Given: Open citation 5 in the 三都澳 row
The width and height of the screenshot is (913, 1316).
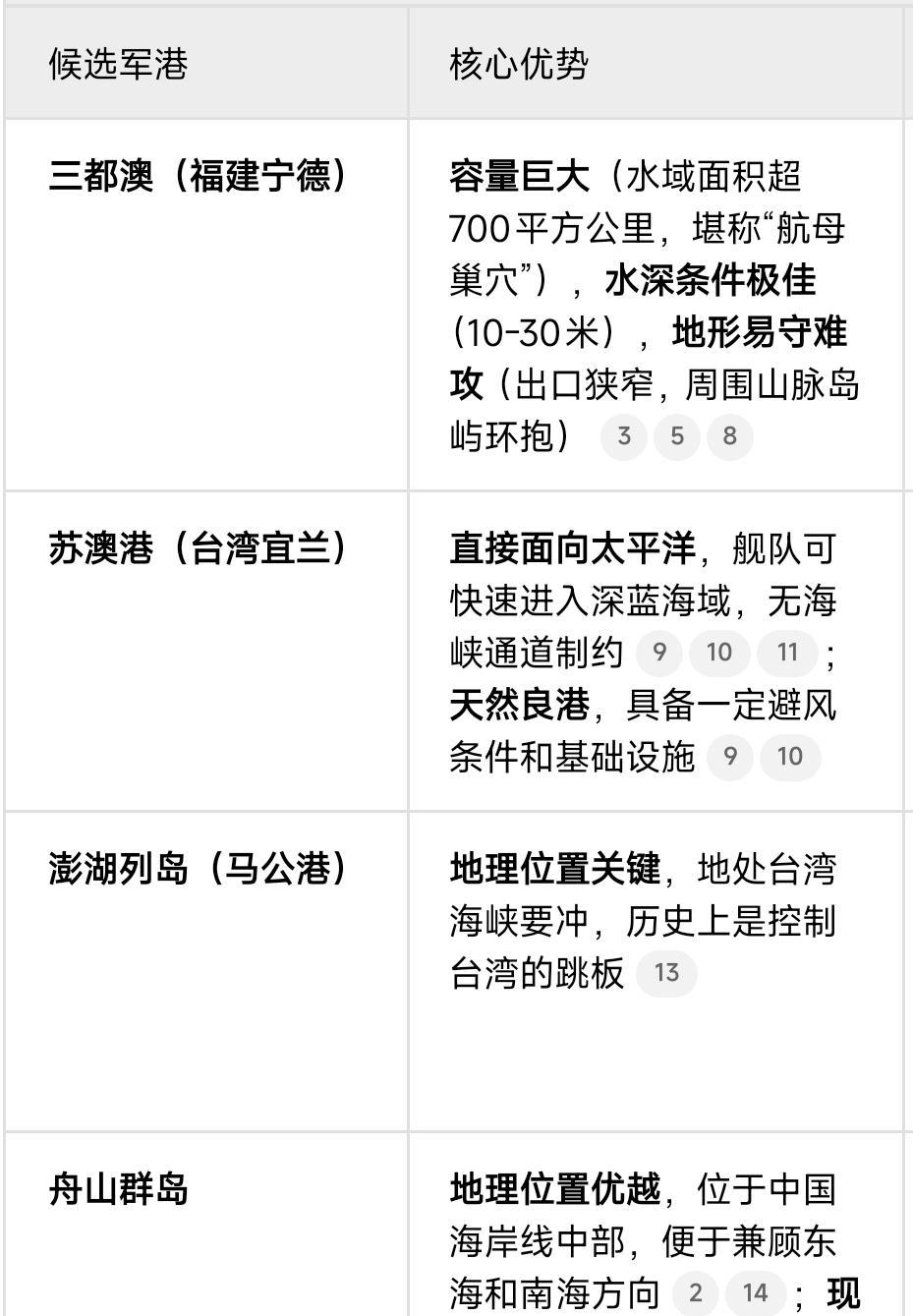Looking at the screenshot, I should click(676, 436).
